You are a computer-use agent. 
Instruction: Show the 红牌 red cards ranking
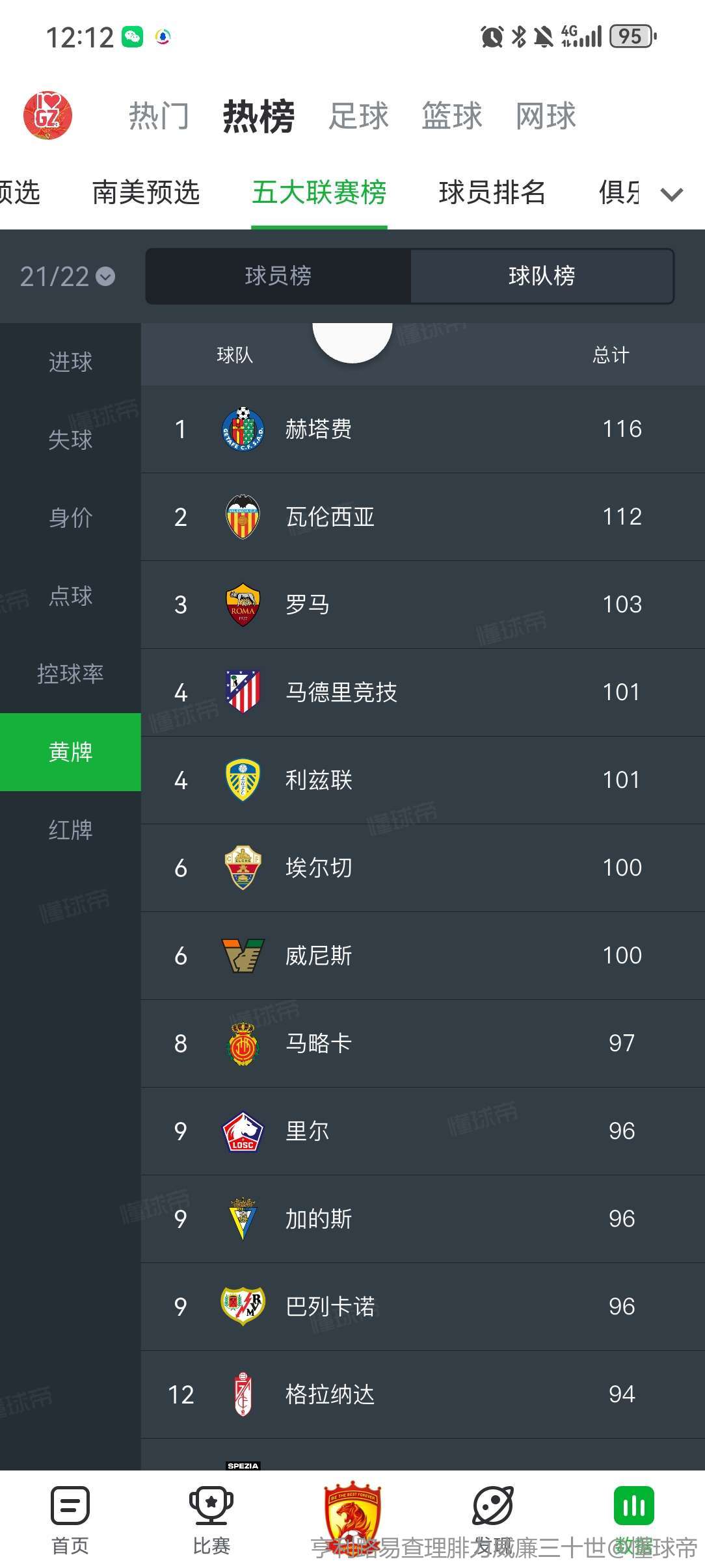click(70, 830)
